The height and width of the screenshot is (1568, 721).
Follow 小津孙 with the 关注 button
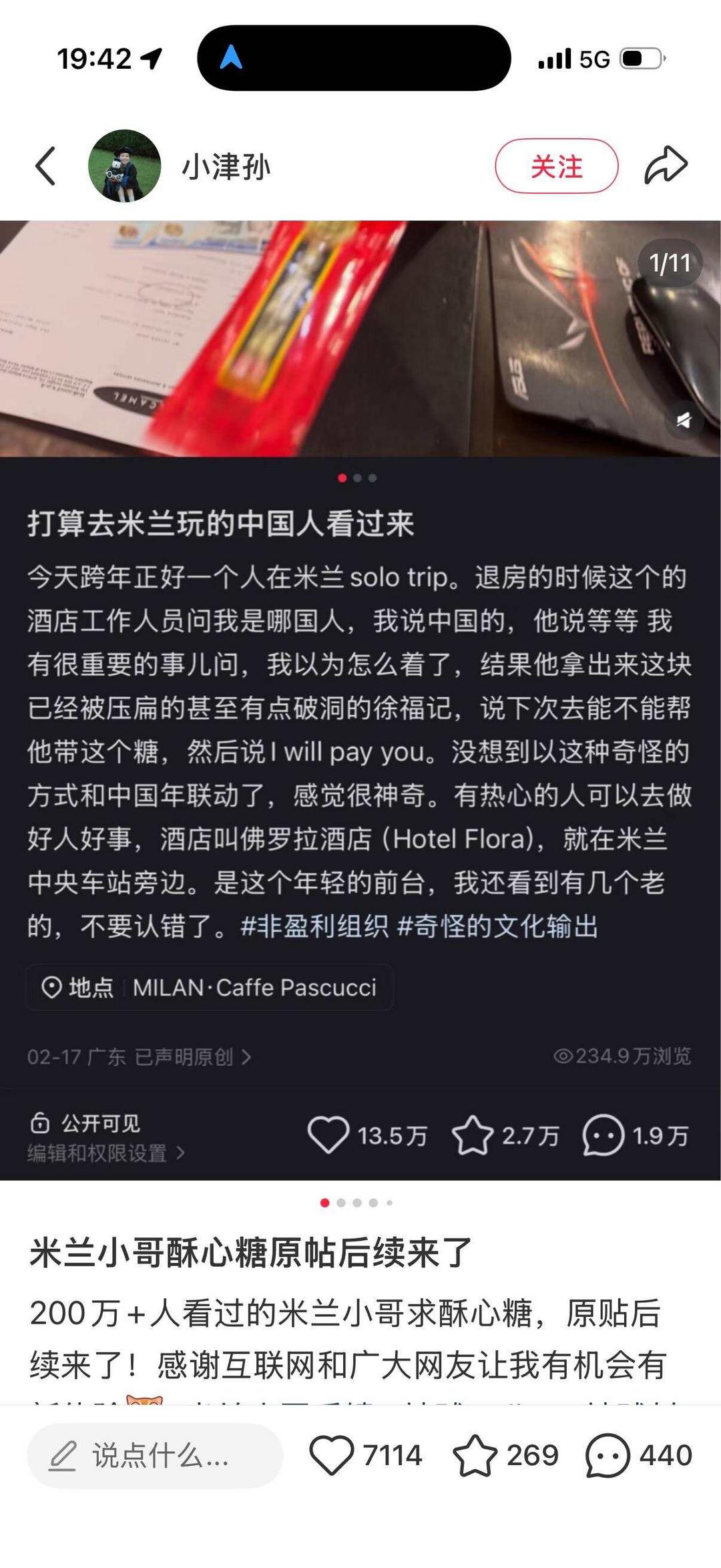(x=556, y=166)
